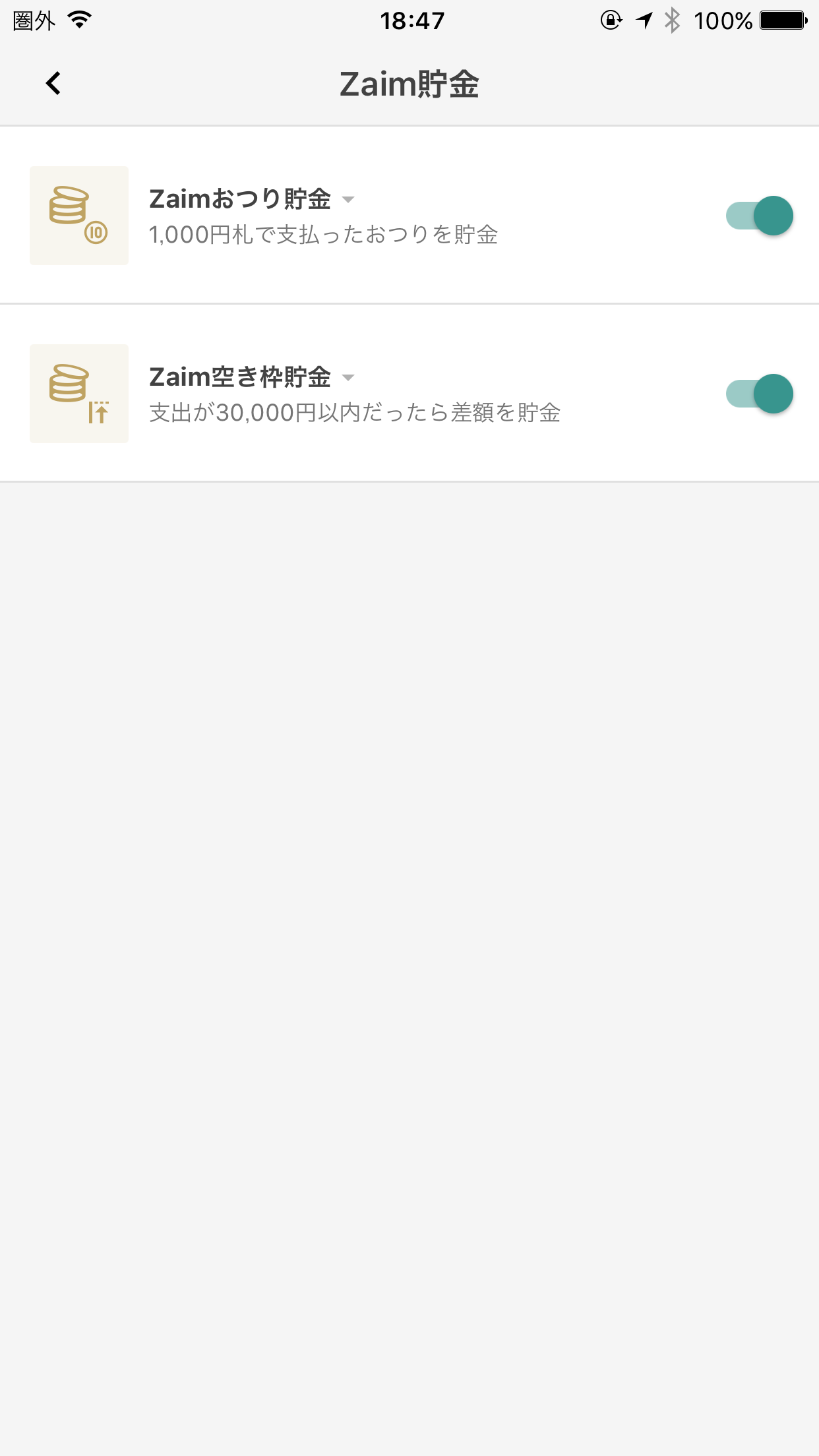Click the Zaim空き枠貯金 coin icon
Viewport: 819px width, 1456px height.
coord(78,393)
